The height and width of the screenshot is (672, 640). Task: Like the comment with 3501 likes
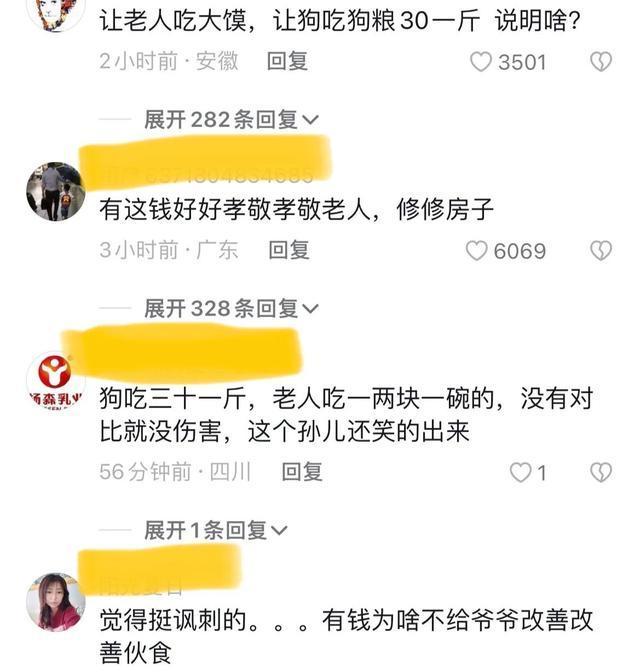[482, 62]
